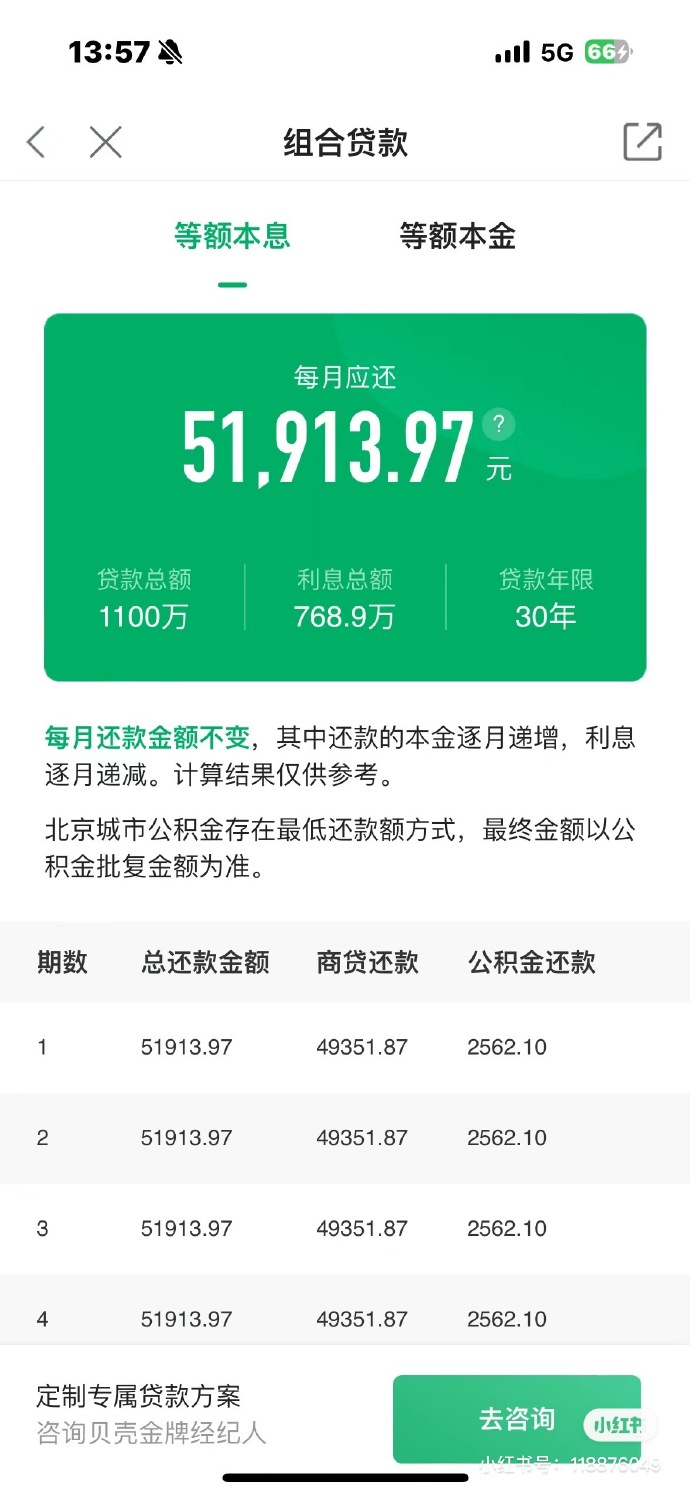Tap the 去咨询 button
Screen dimensions: 690x1496
[x=517, y=1419]
